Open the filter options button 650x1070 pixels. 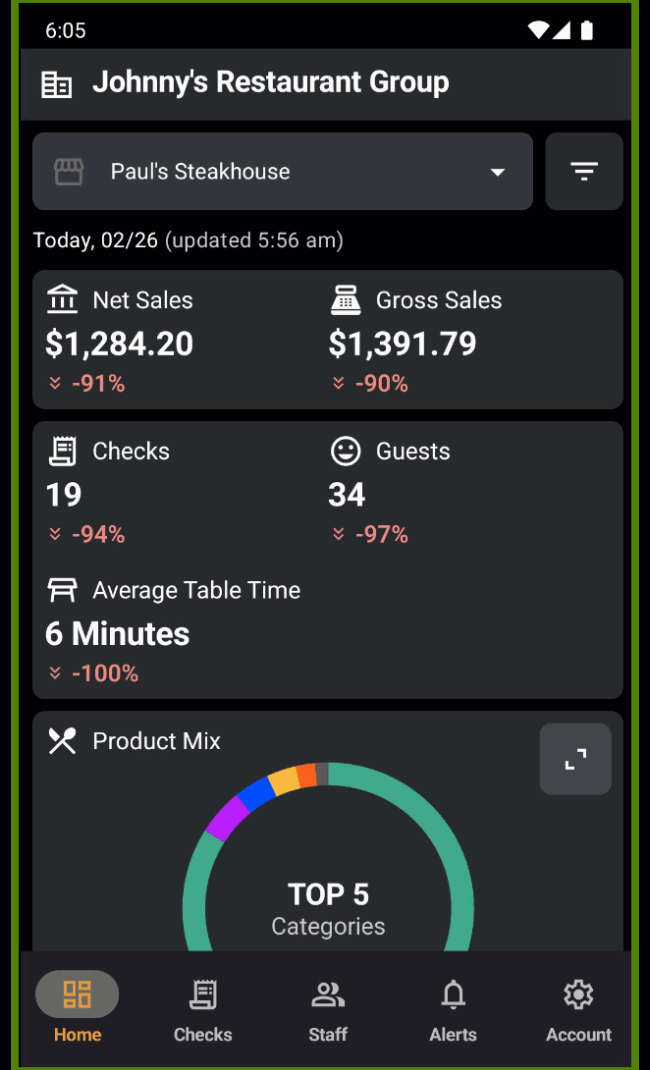point(584,171)
